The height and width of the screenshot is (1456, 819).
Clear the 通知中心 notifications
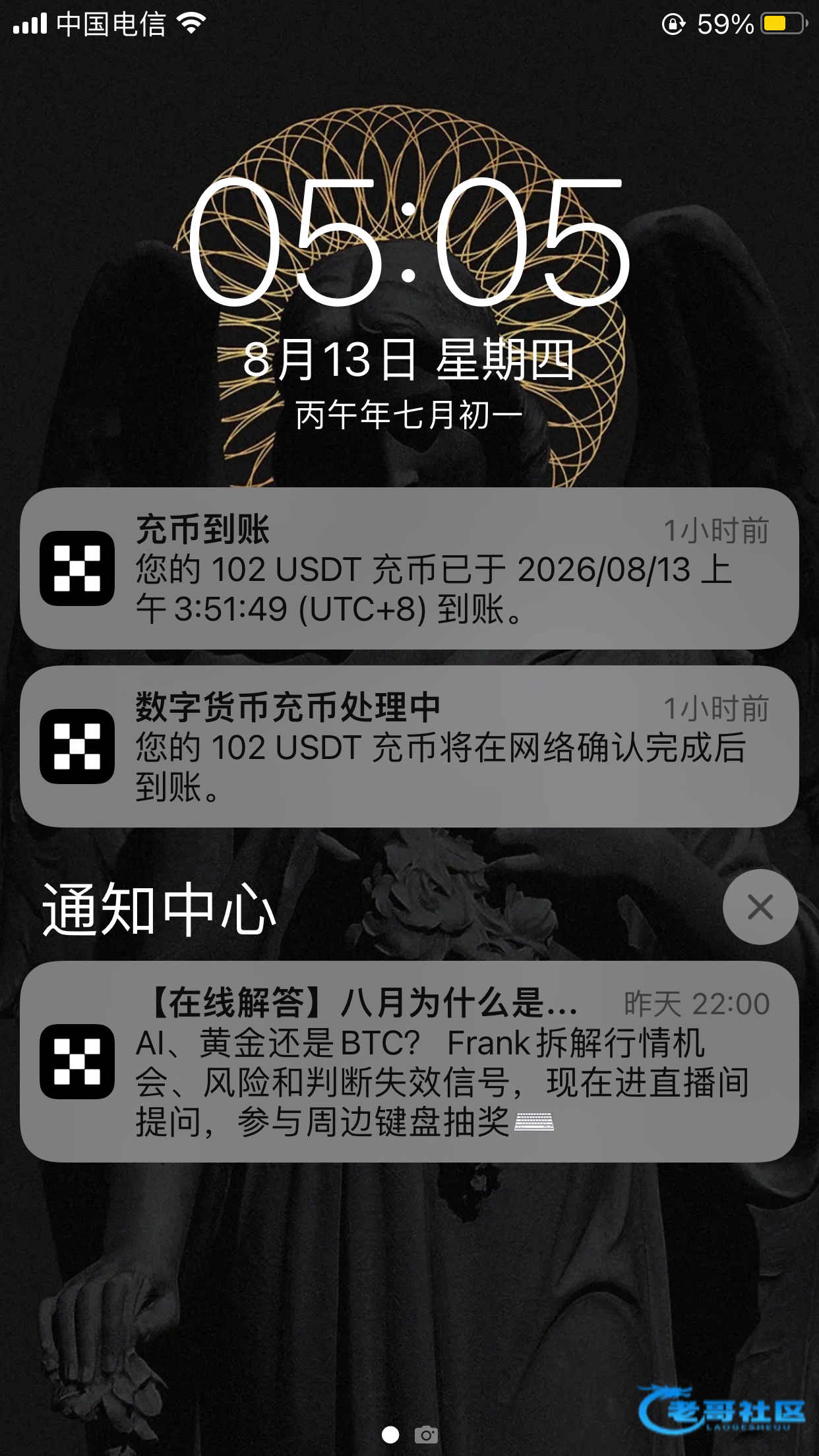760,907
